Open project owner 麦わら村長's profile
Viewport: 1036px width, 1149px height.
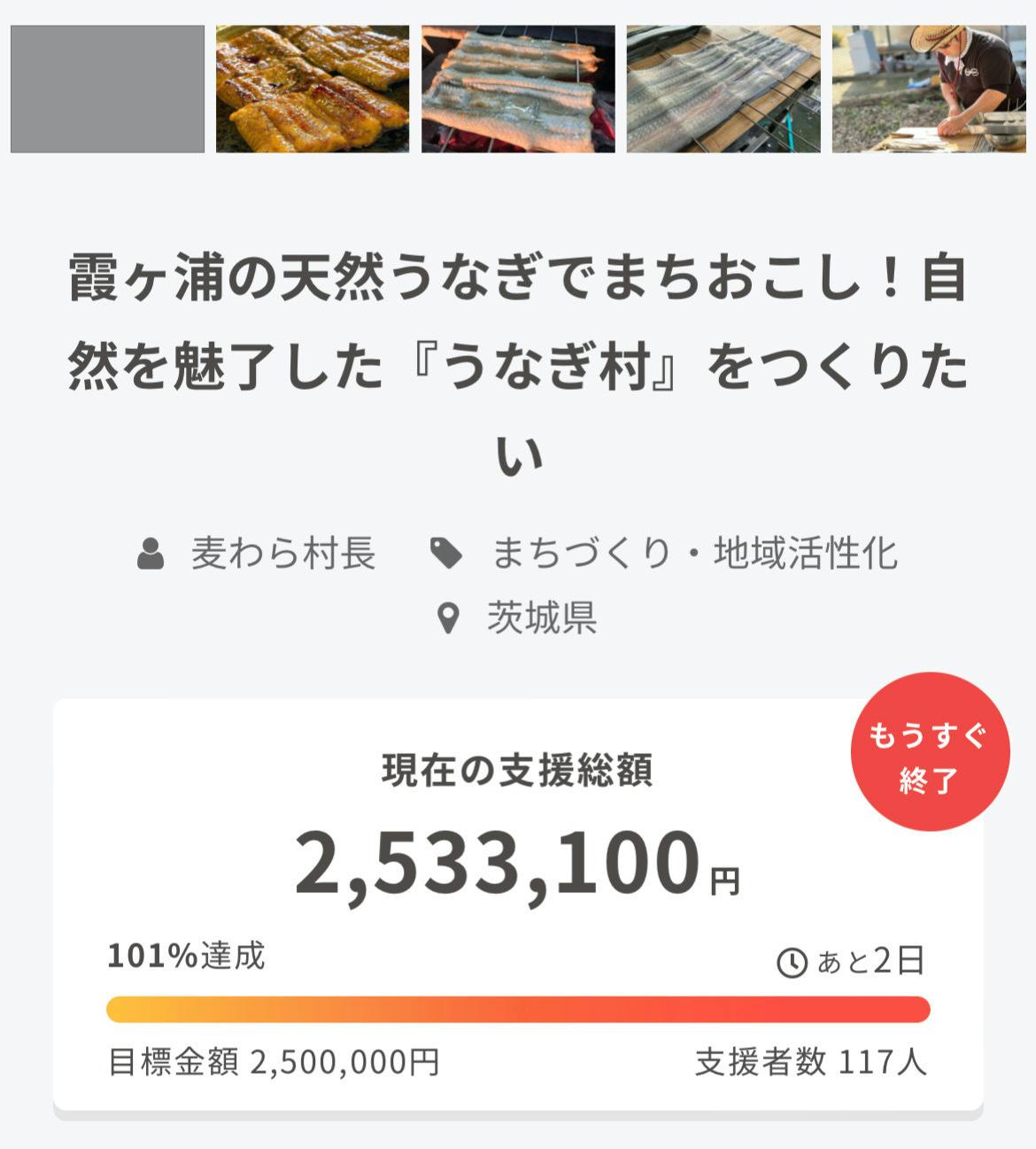(283, 555)
